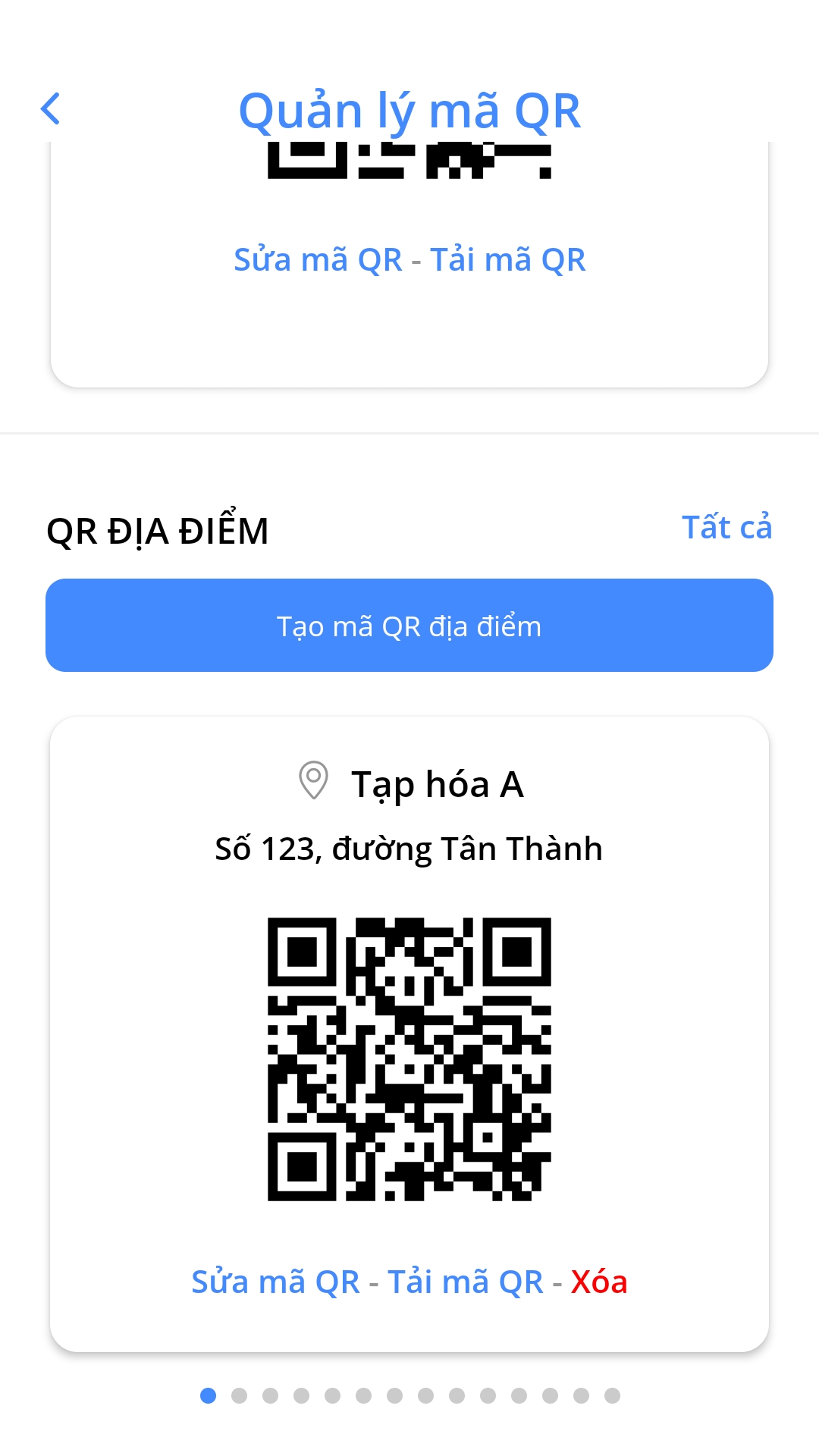Delete Tạp hóa A's QR code with Xóa

[x=599, y=1282]
